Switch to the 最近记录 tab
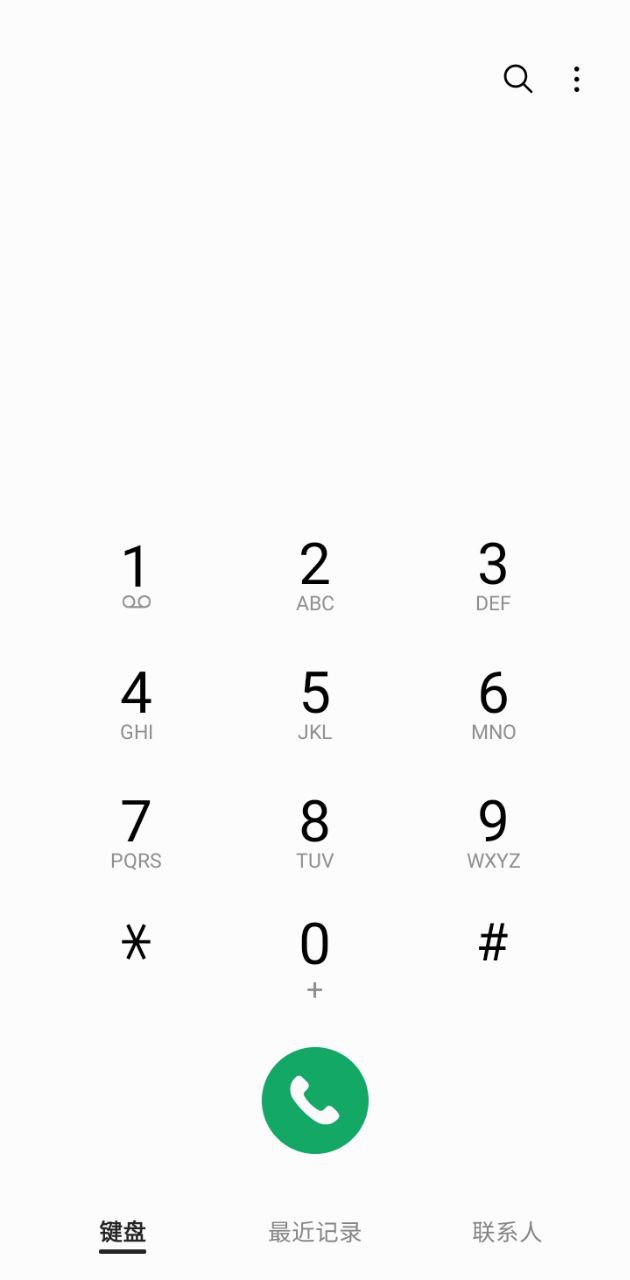630x1280 pixels. coord(315,1232)
